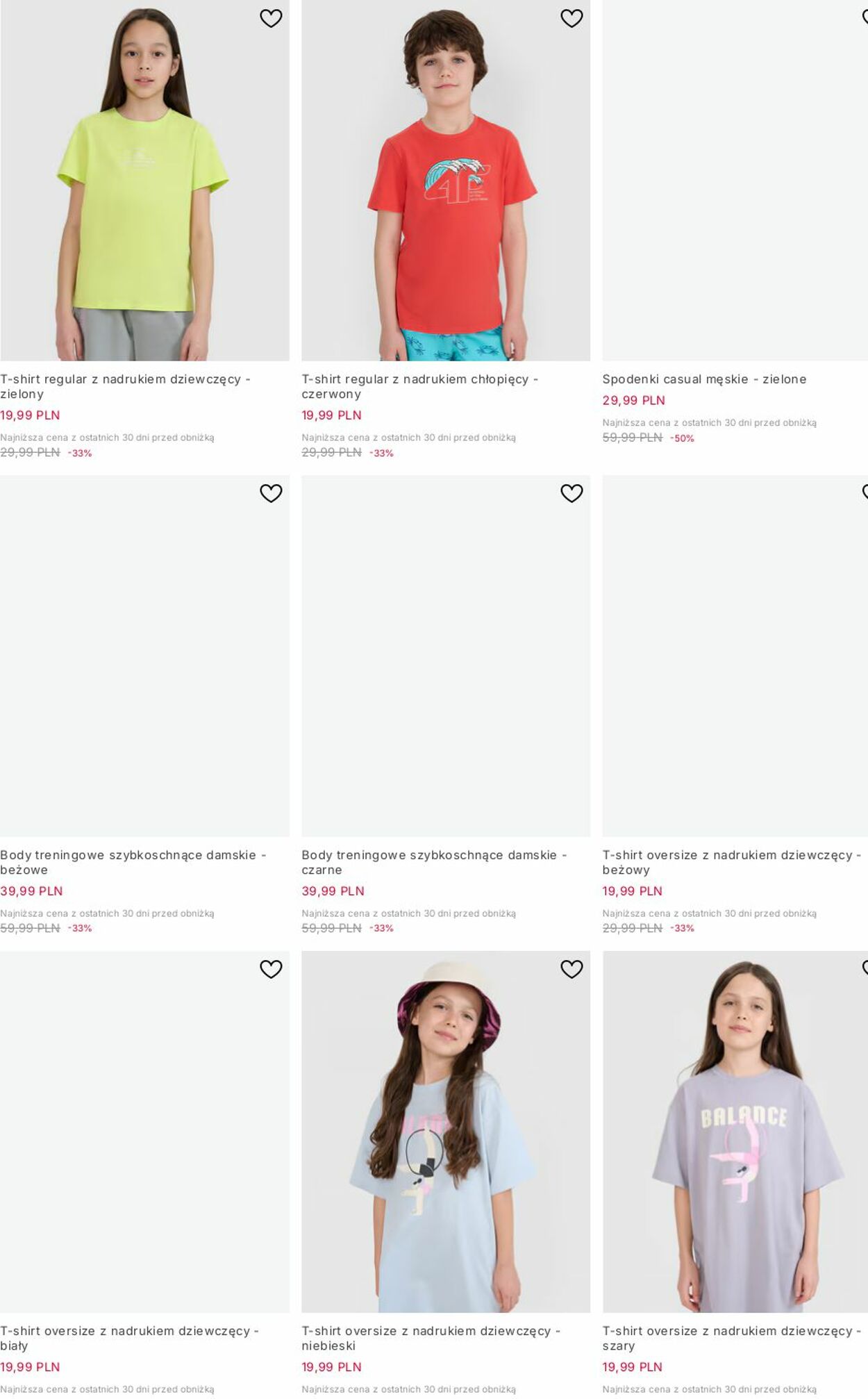
Task: Open T-shirt oversize dziewczęcy - biały
Action: (x=129, y=1338)
